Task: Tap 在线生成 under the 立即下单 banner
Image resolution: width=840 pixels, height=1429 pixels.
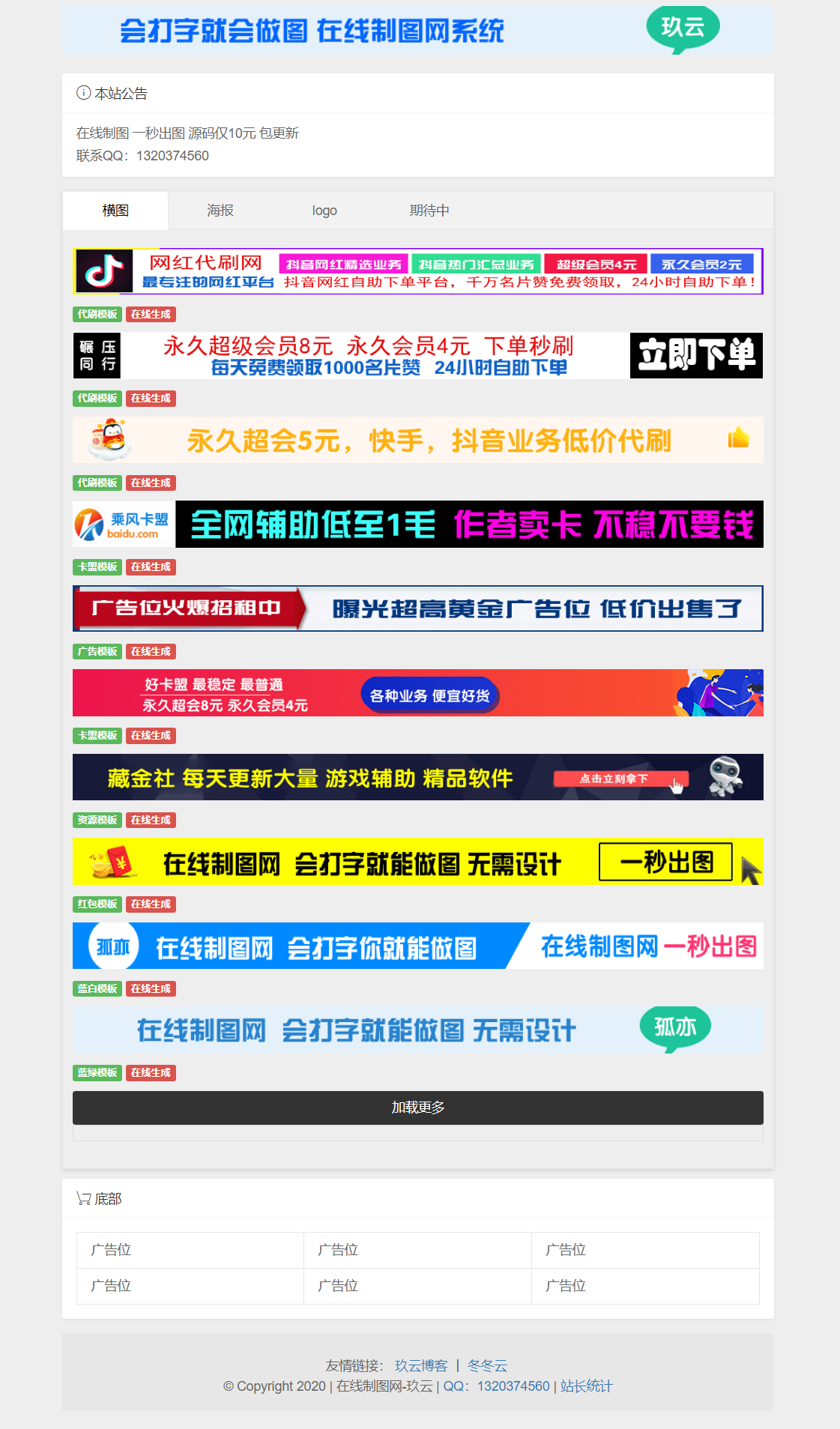Action: tap(151, 399)
